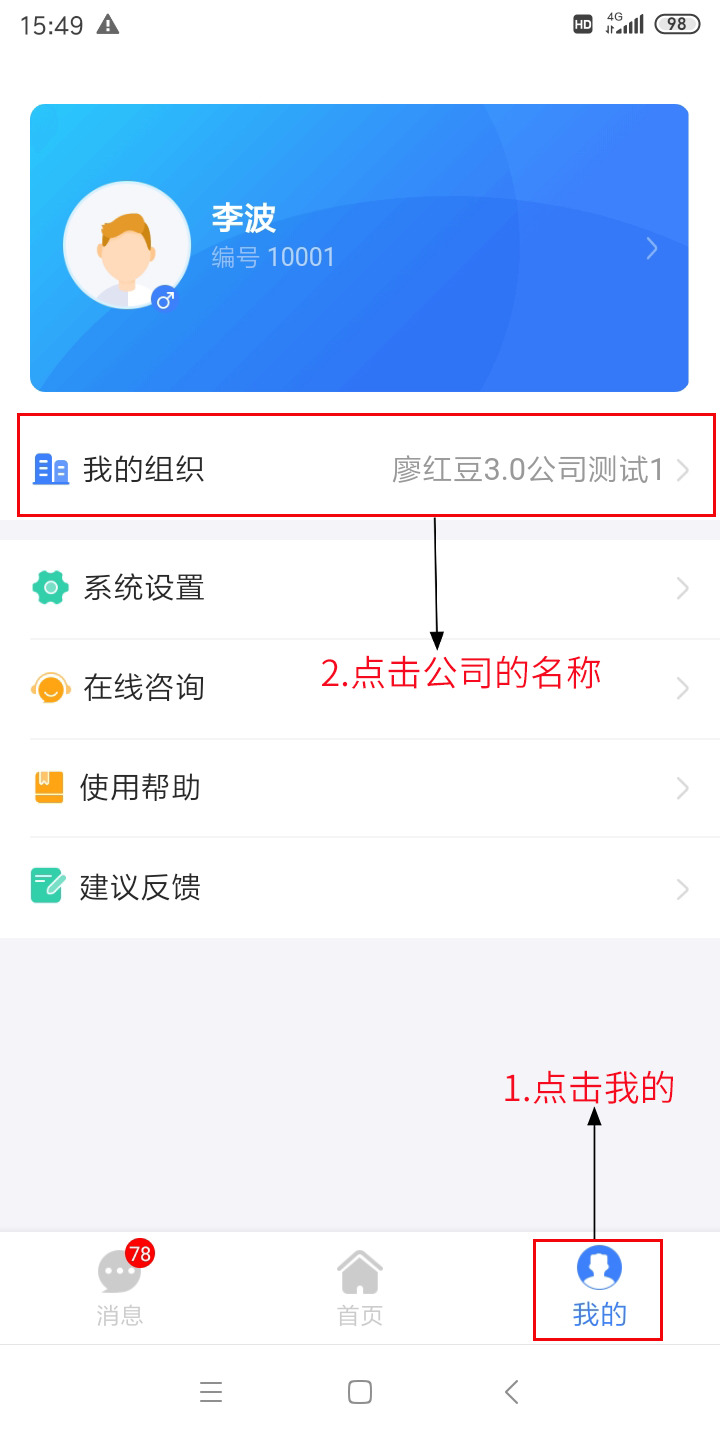Screen dimensions: 720x1440
Task: Open 使用帮助
Action: pos(360,788)
